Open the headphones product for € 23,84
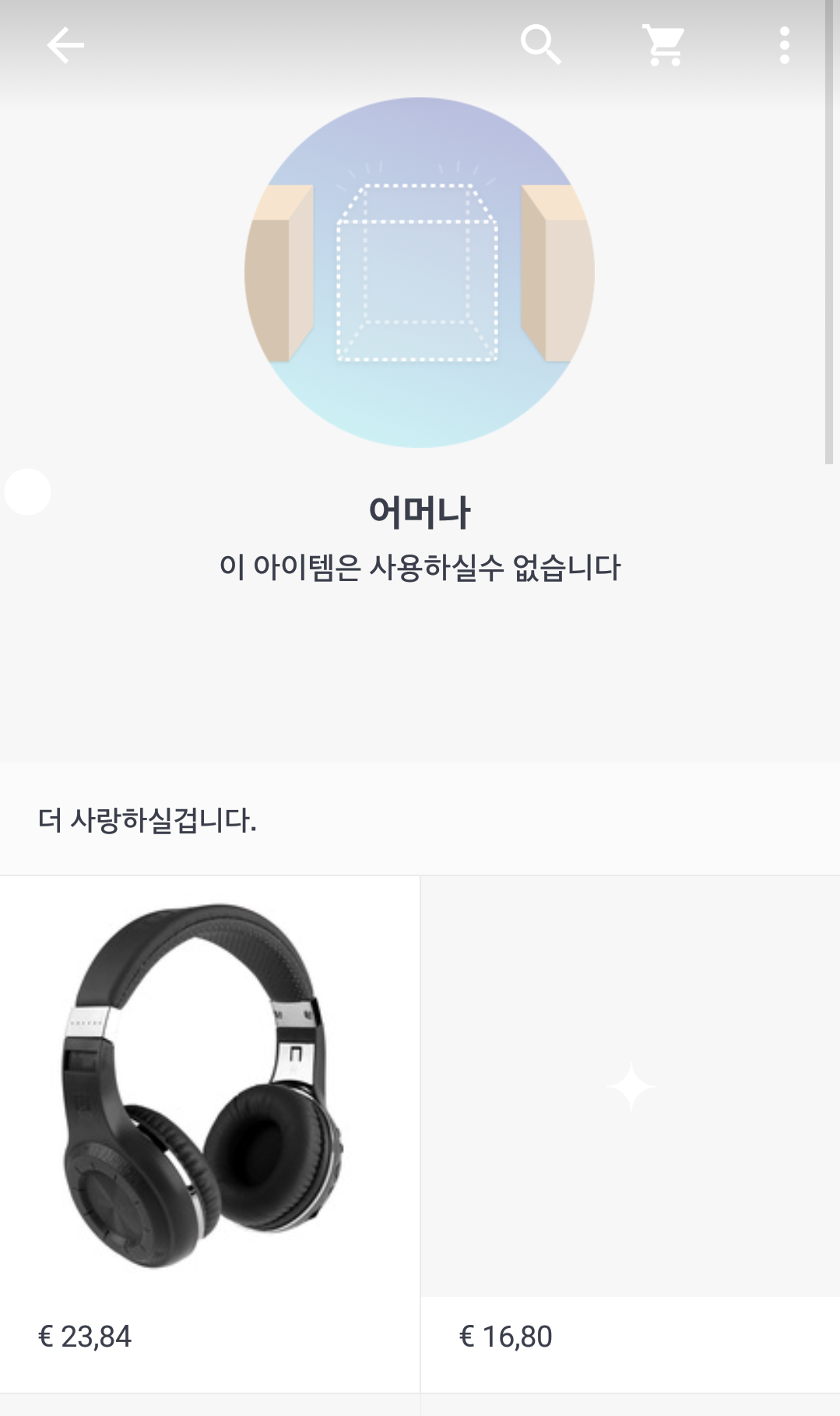 point(209,1090)
